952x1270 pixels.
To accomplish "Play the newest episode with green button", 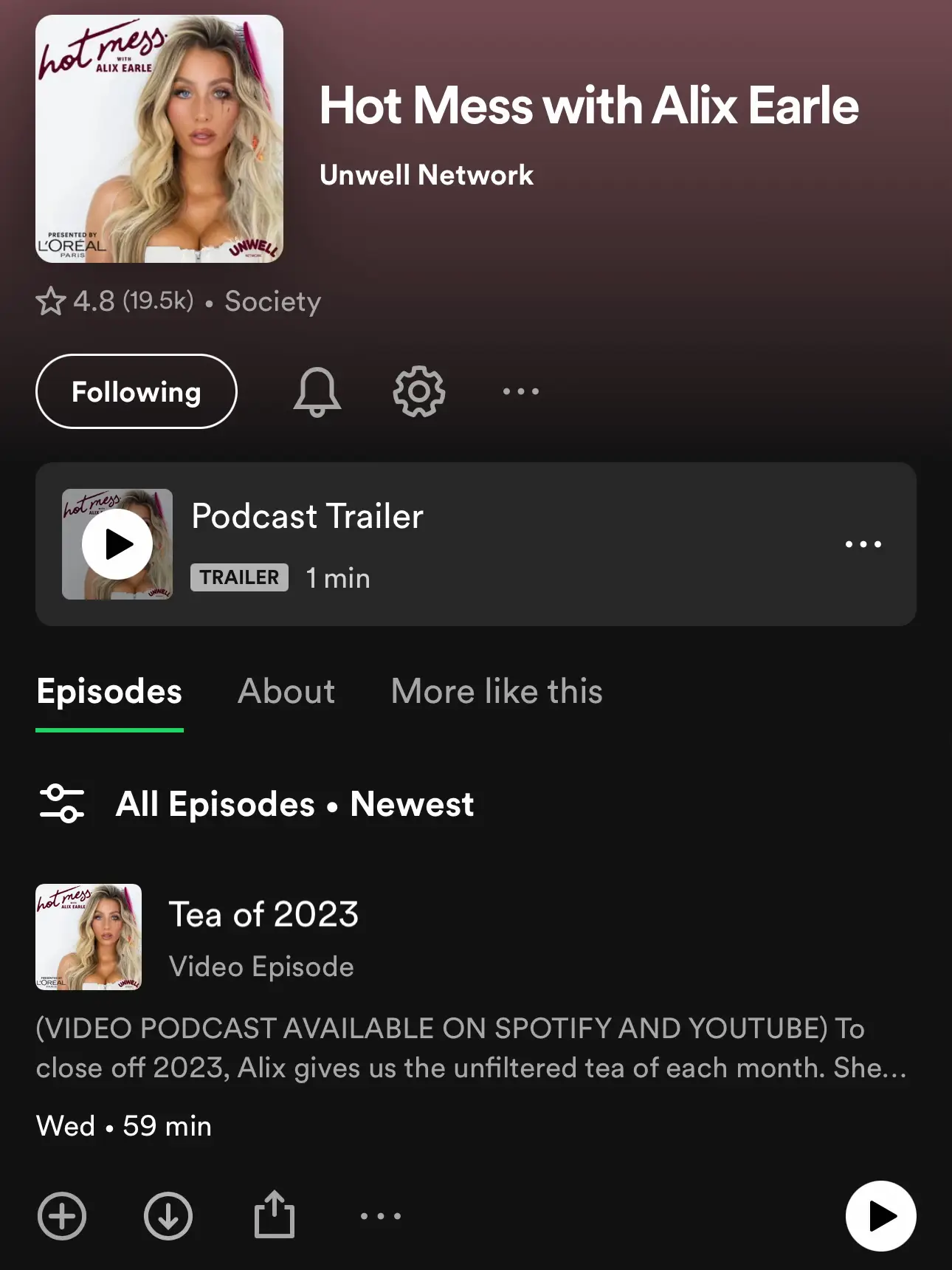I will point(881,1216).
